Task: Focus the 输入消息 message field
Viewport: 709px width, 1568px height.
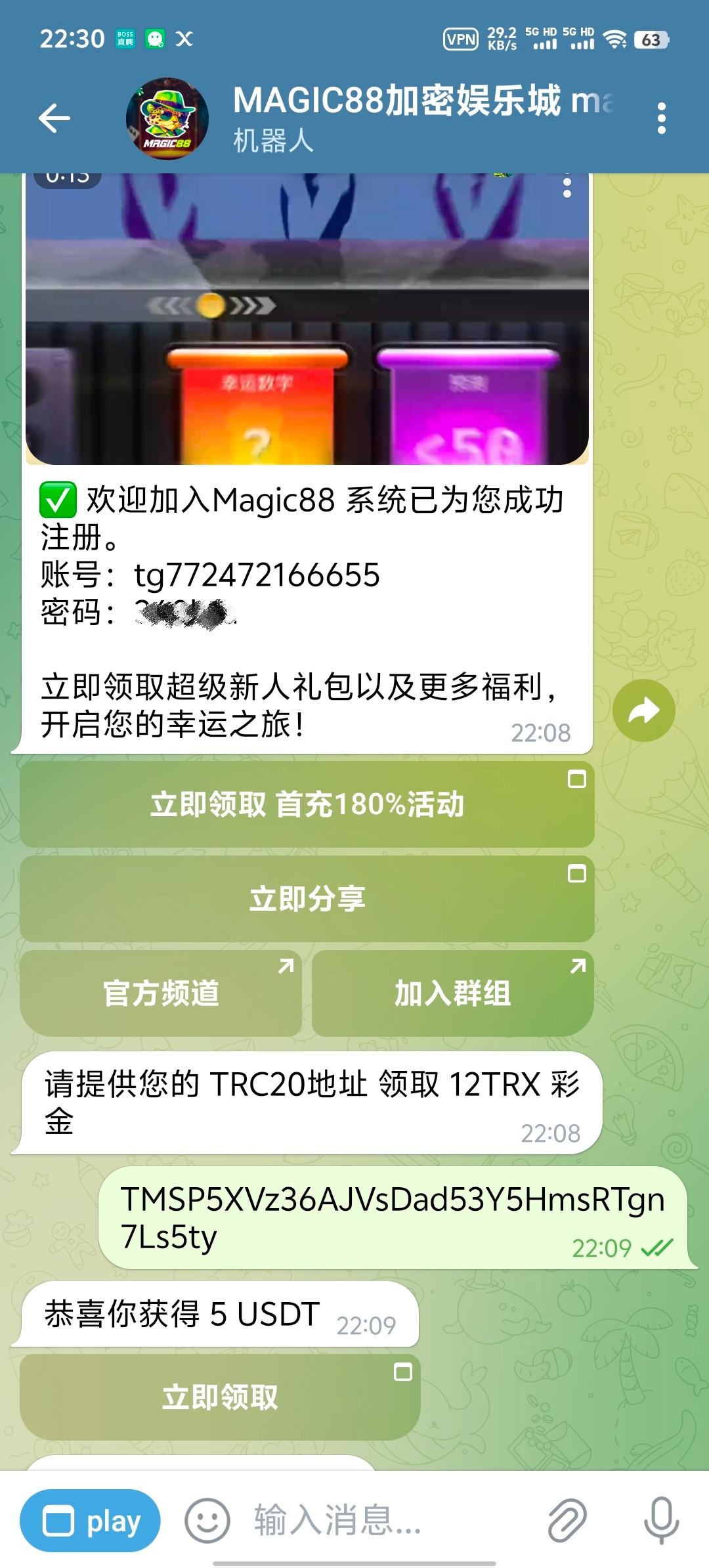Action: point(381,1521)
